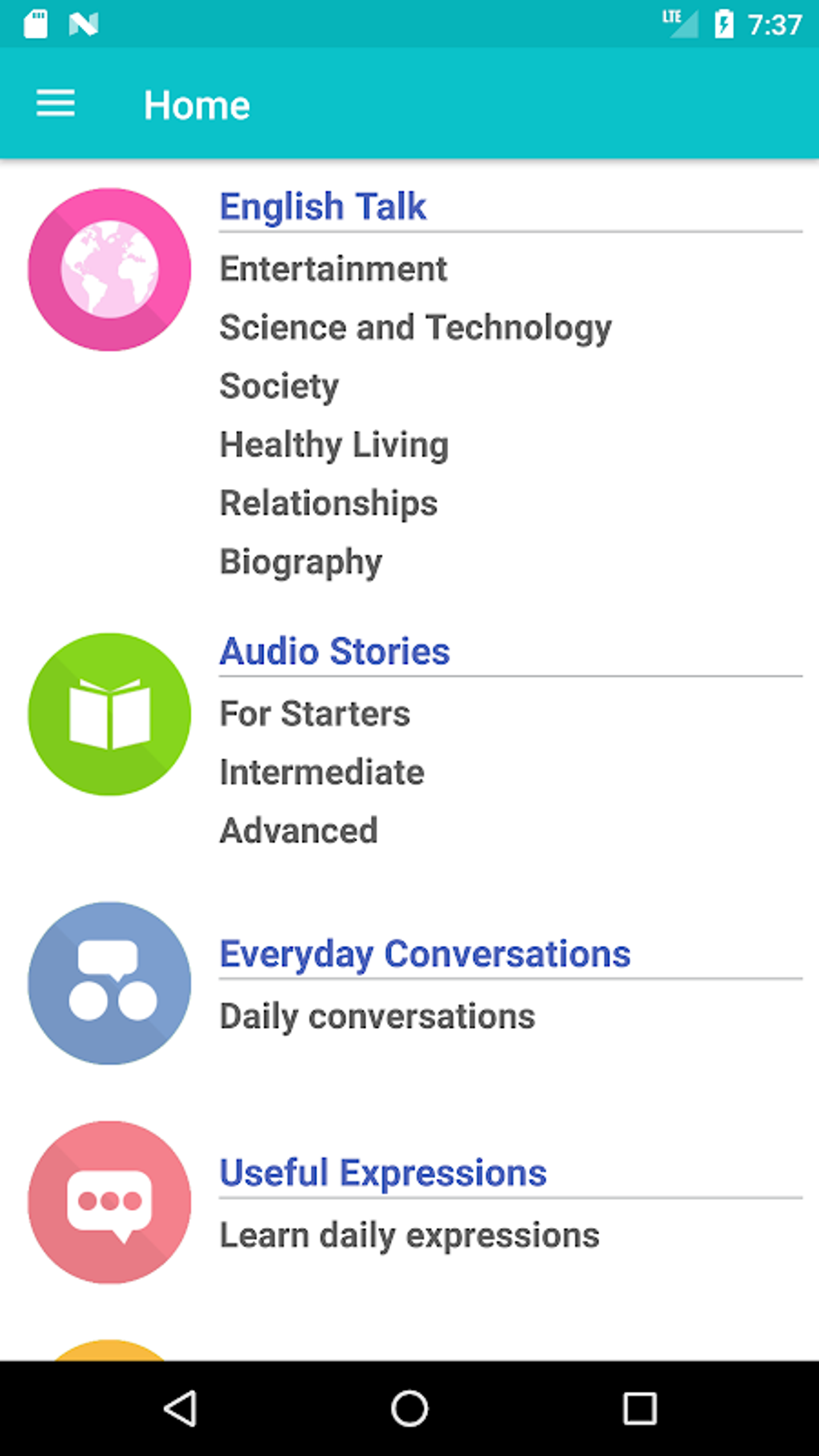The width and height of the screenshot is (819, 1456).
Task: Select For Starters audio stories
Action: click(x=315, y=714)
